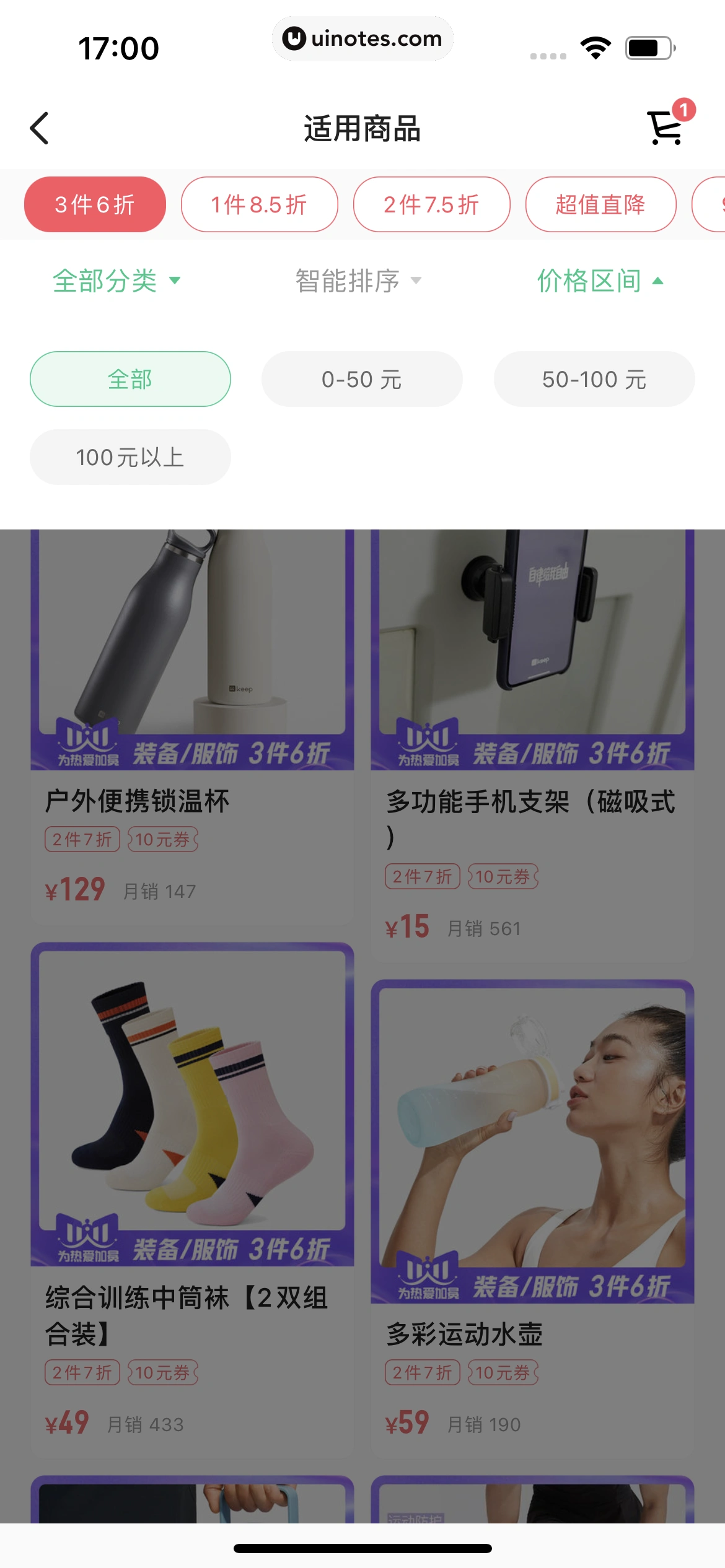Switch to the 超值直降 tab
Image resolution: width=725 pixels, height=1568 pixels.
pos(600,204)
